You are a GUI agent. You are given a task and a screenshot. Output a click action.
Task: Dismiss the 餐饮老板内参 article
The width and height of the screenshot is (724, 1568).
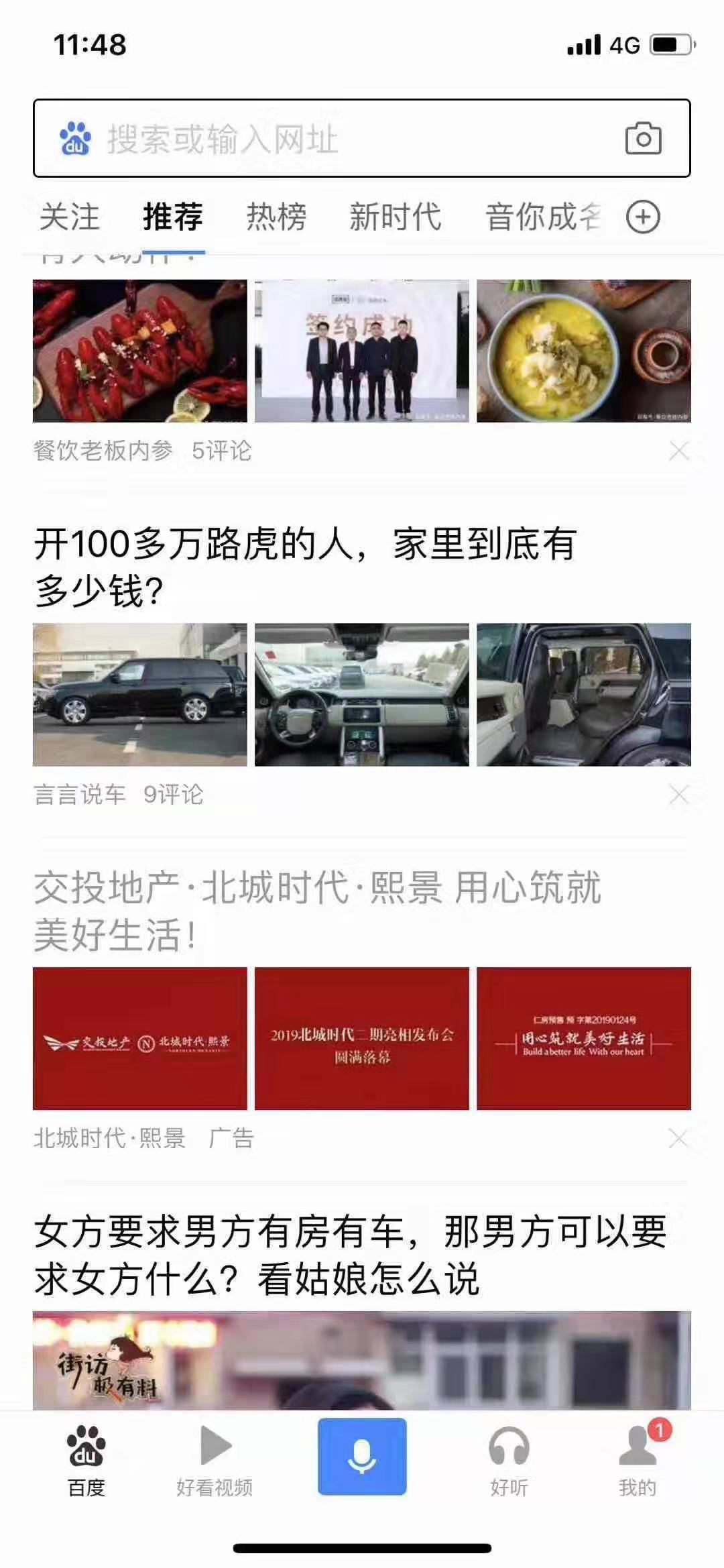[x=678, y=451]
